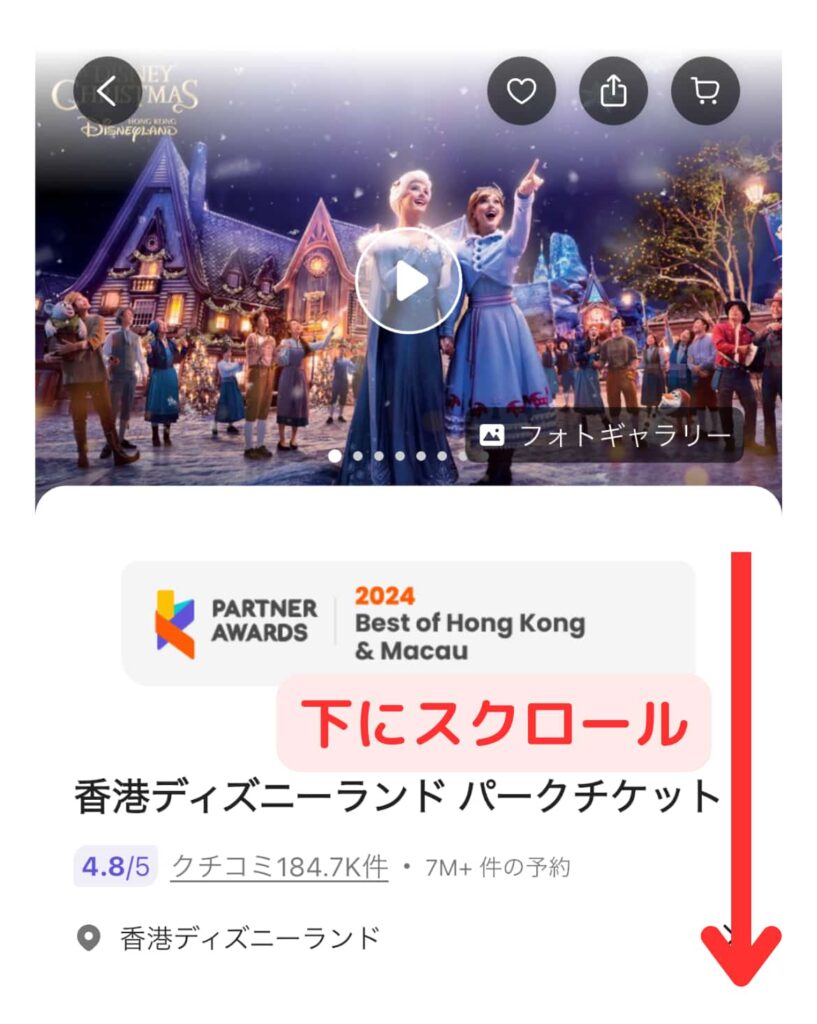The height and width of the screenshot is (1024, 817).
Task: Open the Partner Awards 2024 banner
Action: (x=408, y=623)
